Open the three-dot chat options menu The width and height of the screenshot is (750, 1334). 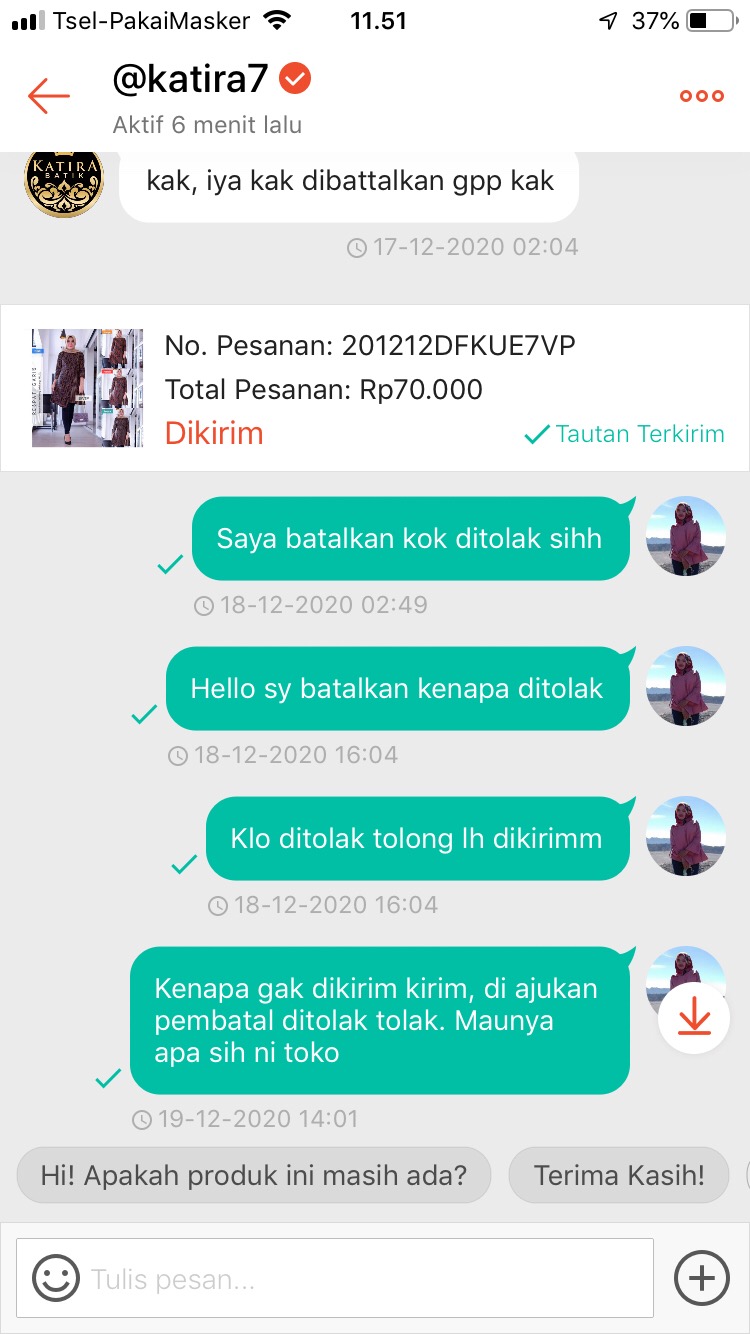[700, 95]
